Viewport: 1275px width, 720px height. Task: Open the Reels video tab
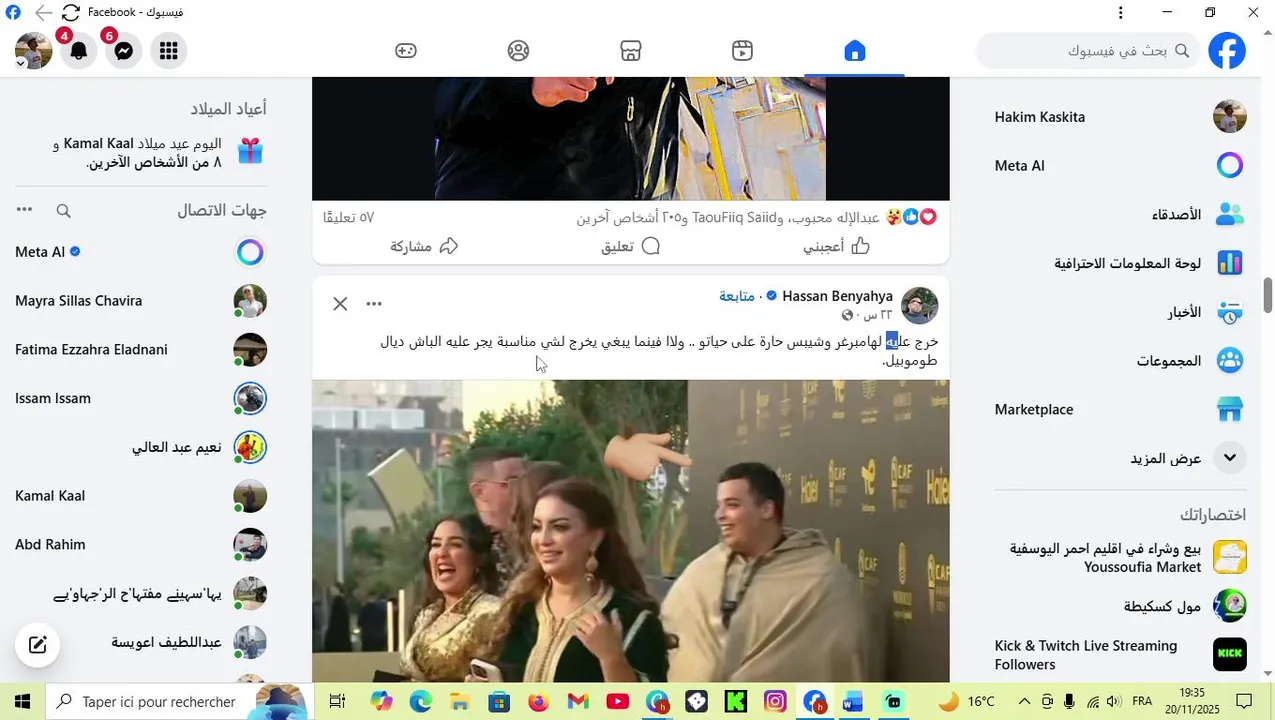742,51
